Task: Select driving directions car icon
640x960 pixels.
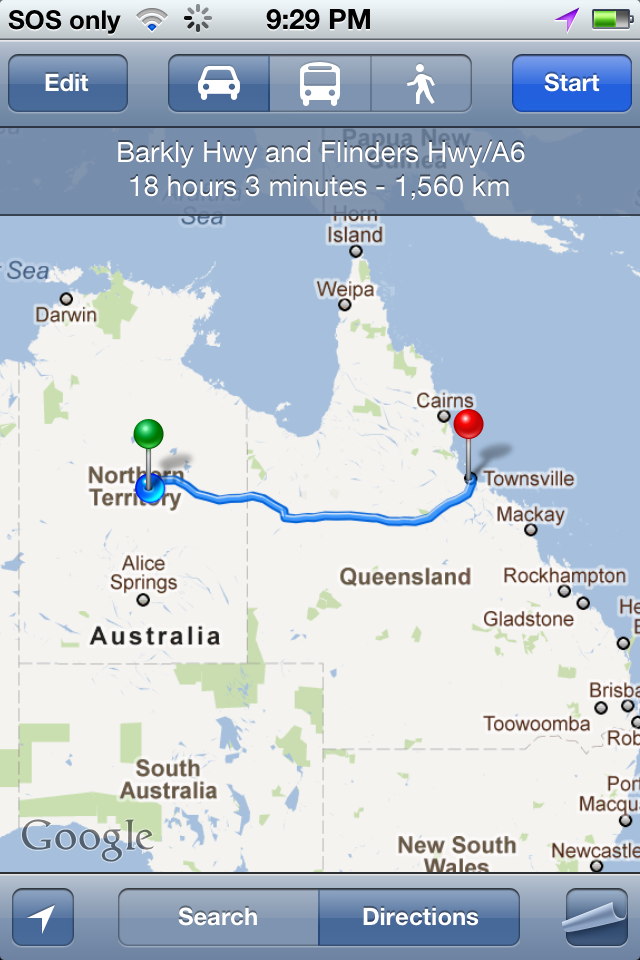Action: point(219,83)
